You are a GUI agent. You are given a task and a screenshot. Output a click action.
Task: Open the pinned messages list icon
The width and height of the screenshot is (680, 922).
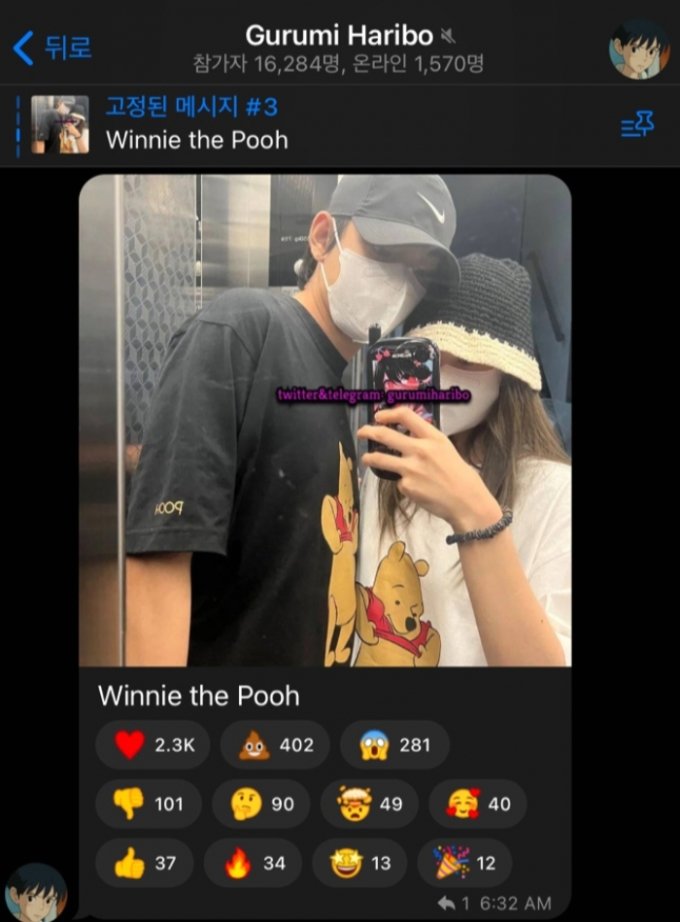pos(637,125)
